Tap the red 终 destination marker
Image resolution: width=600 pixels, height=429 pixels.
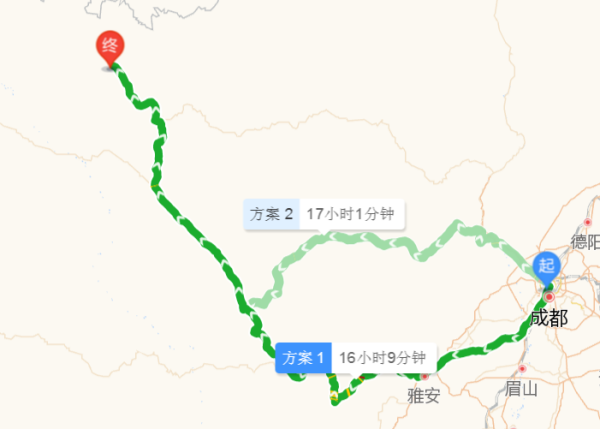coord(110,46)
